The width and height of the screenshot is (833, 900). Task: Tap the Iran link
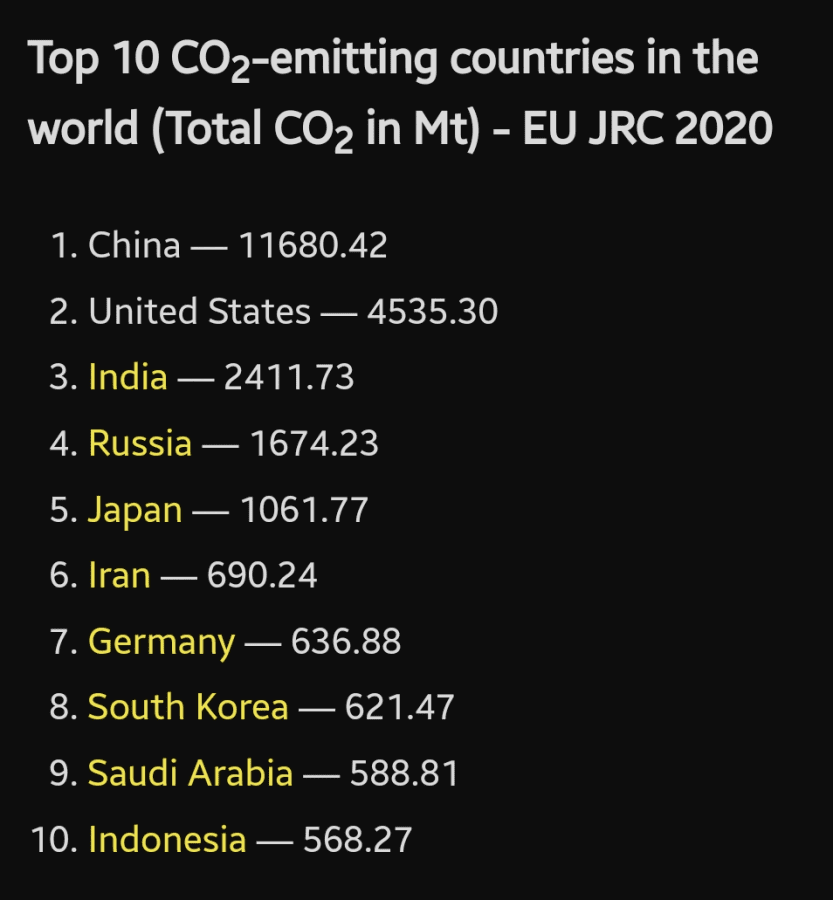pyautogui.click(x=119, y=575)
